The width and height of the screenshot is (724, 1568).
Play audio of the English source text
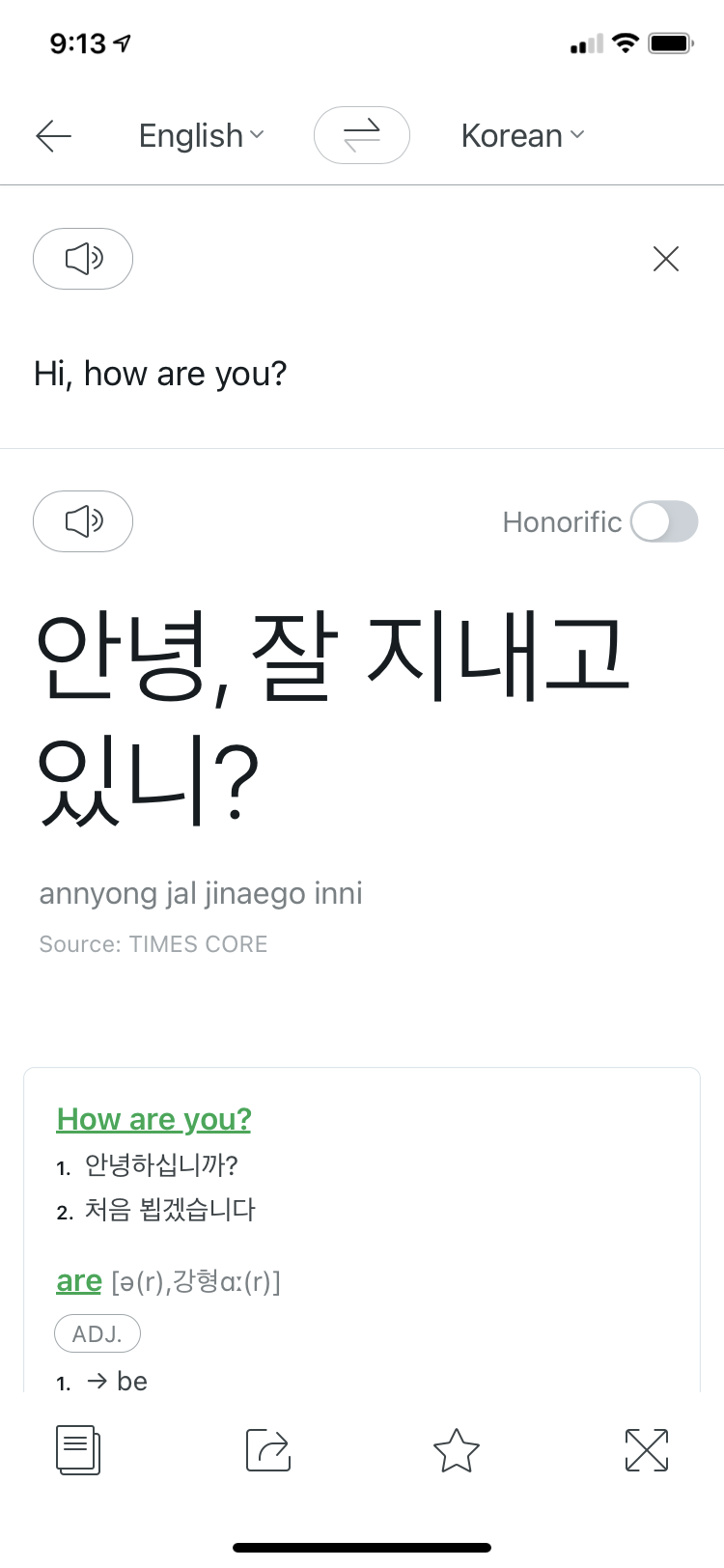pos(83,259)
